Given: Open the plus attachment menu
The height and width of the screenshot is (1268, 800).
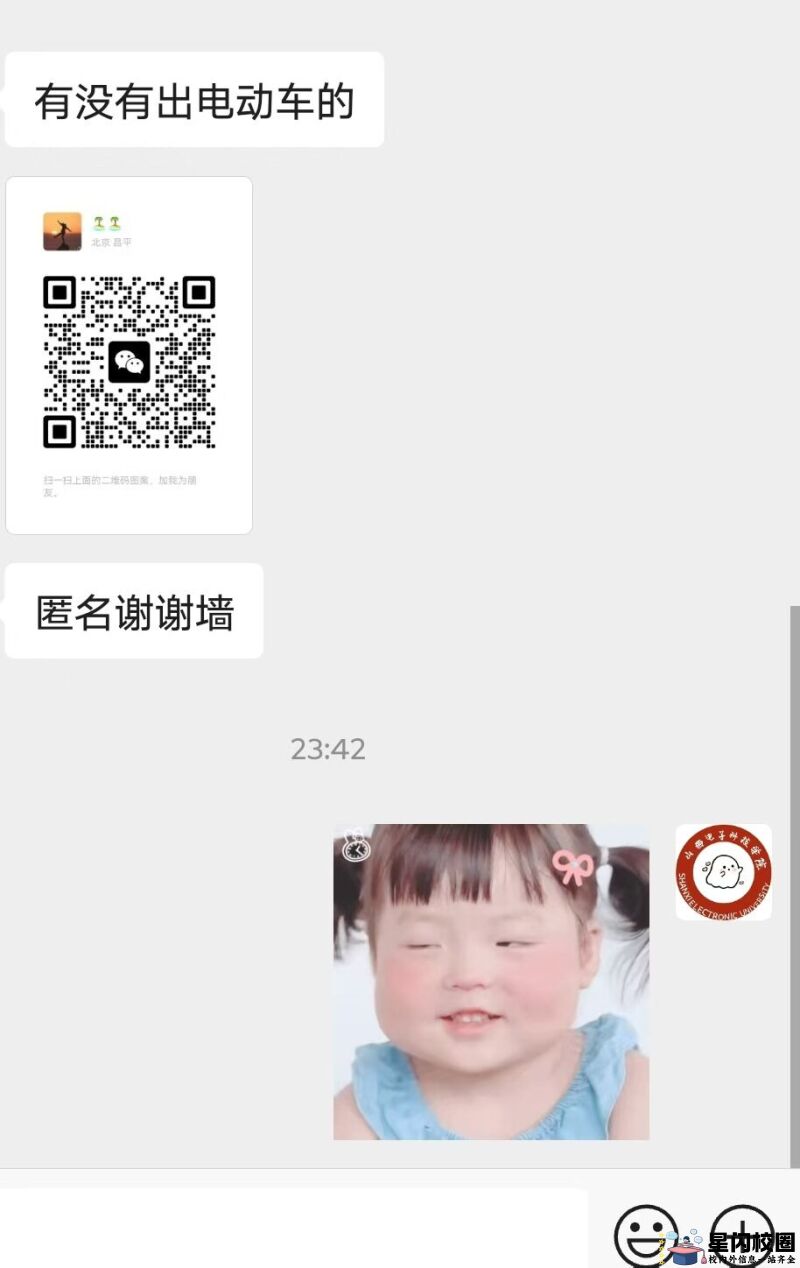Looking at the screenshot, I should (741, 1234).
